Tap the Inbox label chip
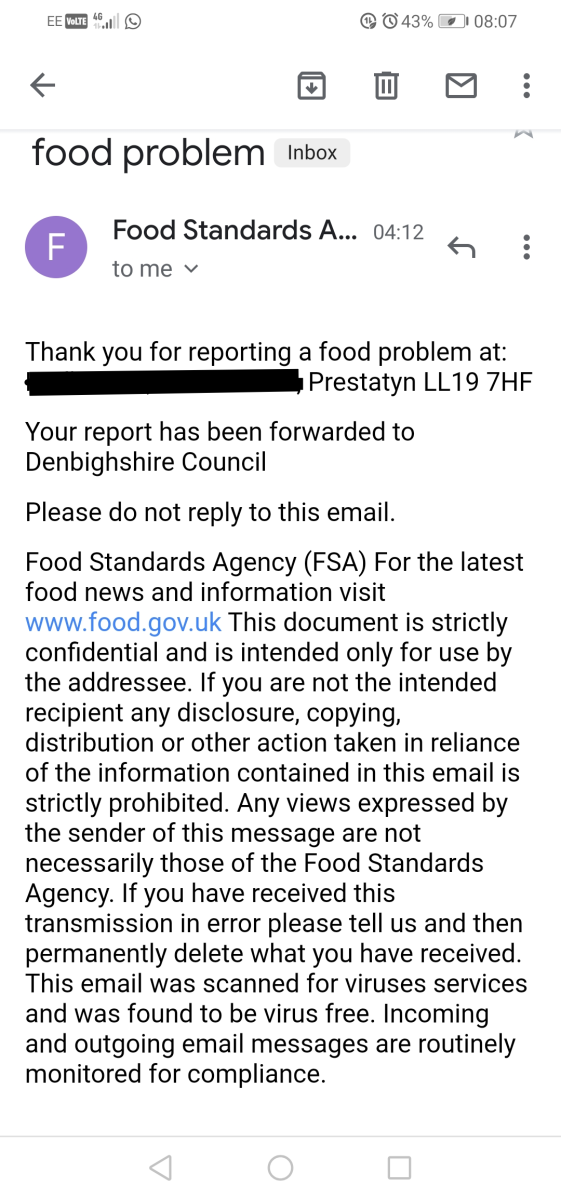Screen dimensions: 561x1200 point(312,153)
